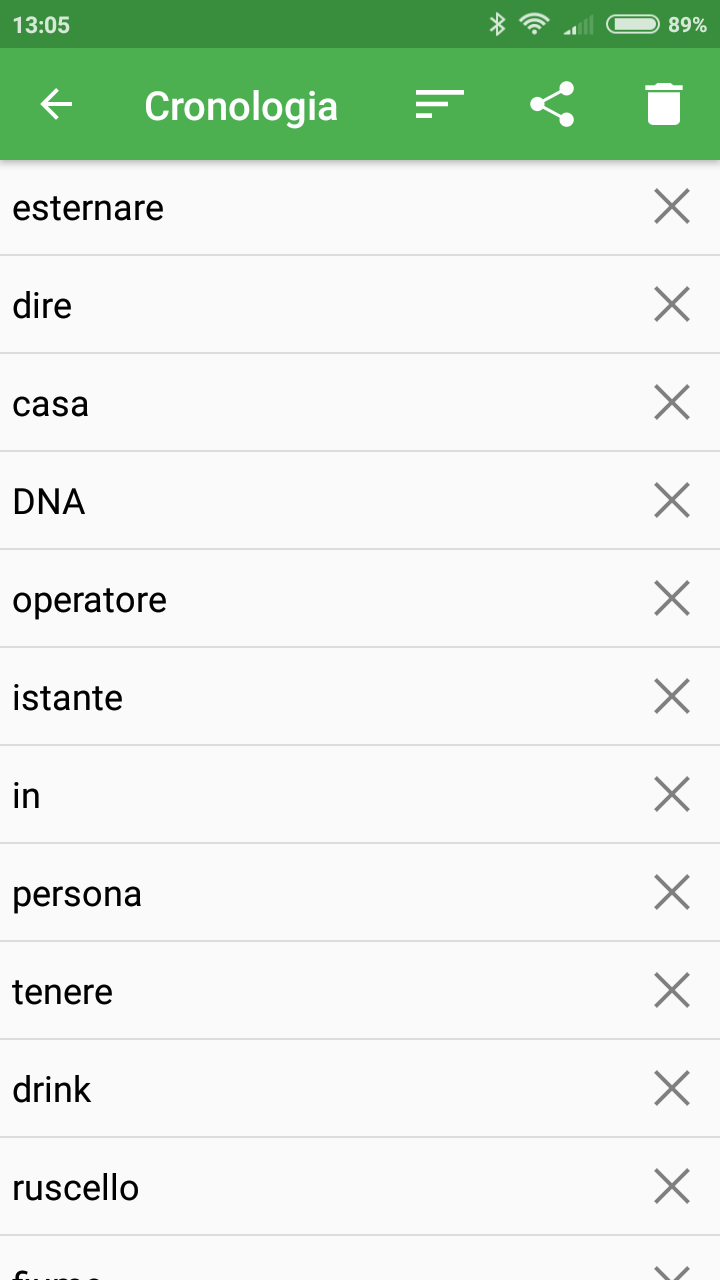720x1280 pixels.
Task: Delete 'dire' from the history list
Action: [x=671, y=304]
